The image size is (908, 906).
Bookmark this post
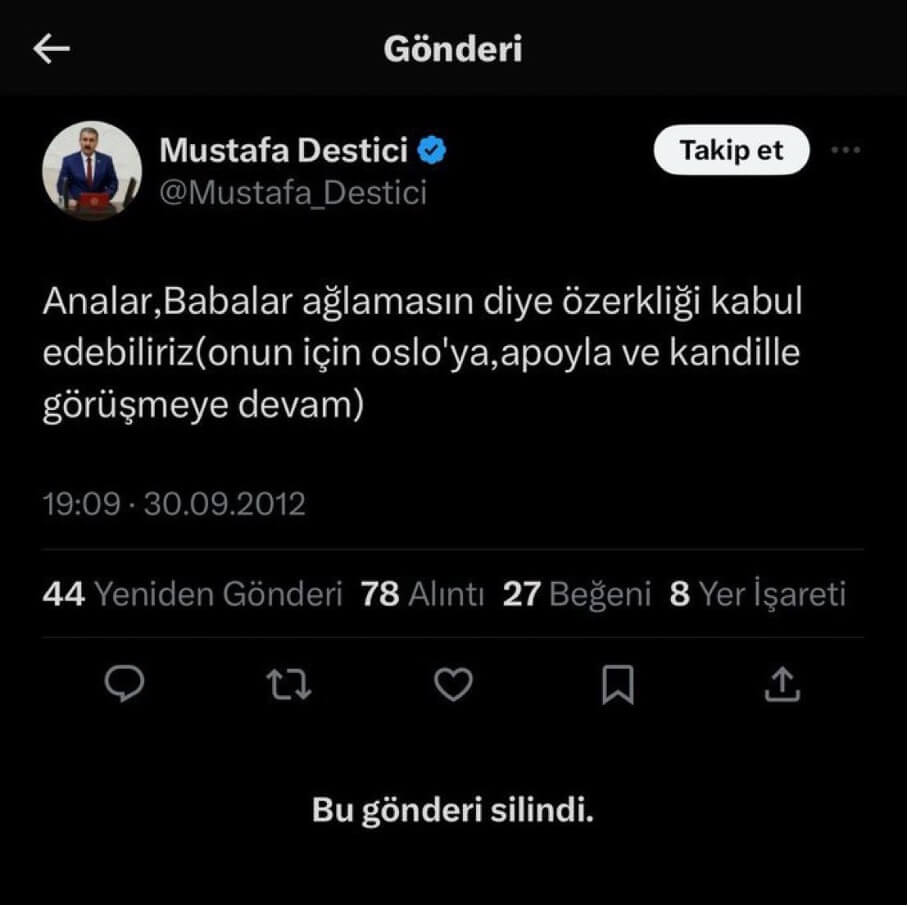click(x=618, y=684)
